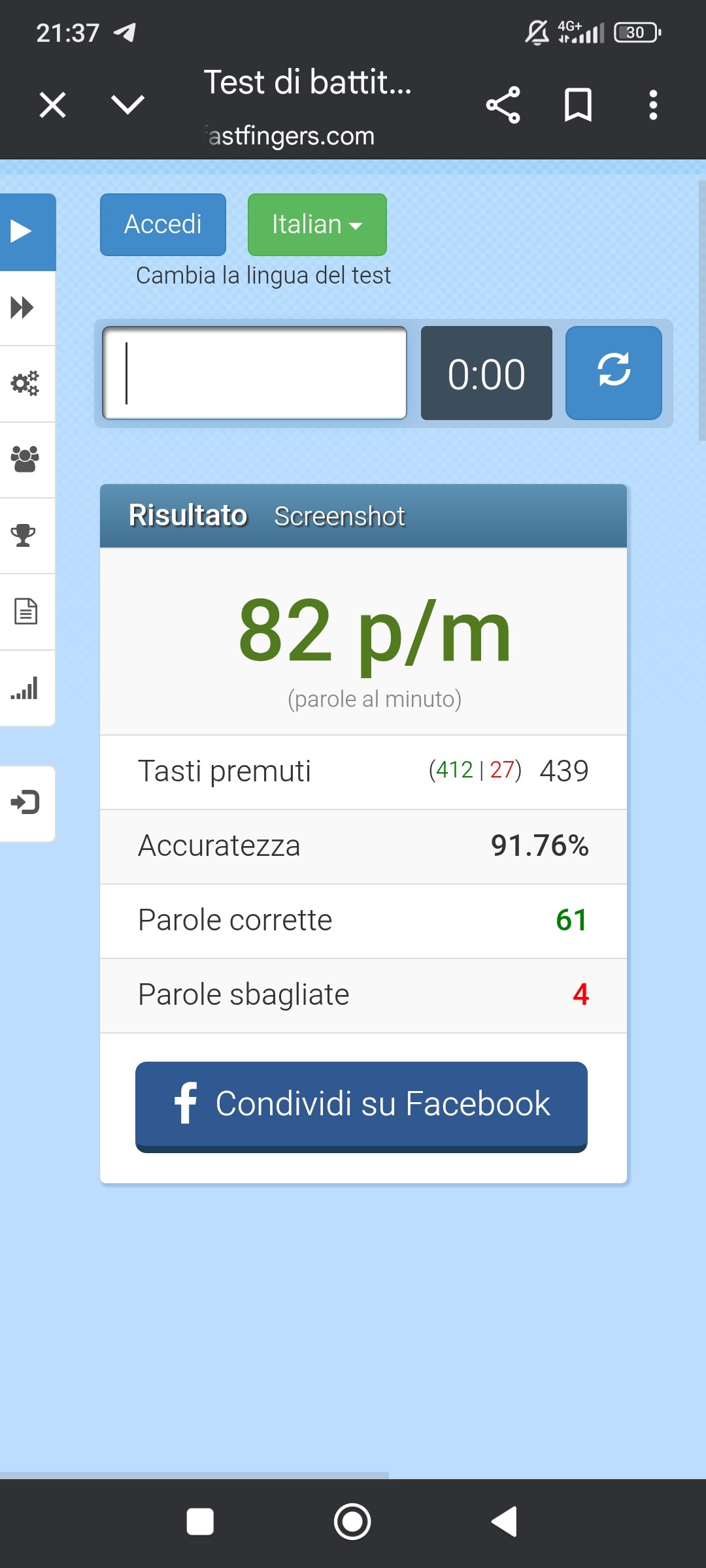Viewport: 706px width, 1568px height.
Task: Share this page via share icon
Action: pyautogui.click(x=503, y=105)
